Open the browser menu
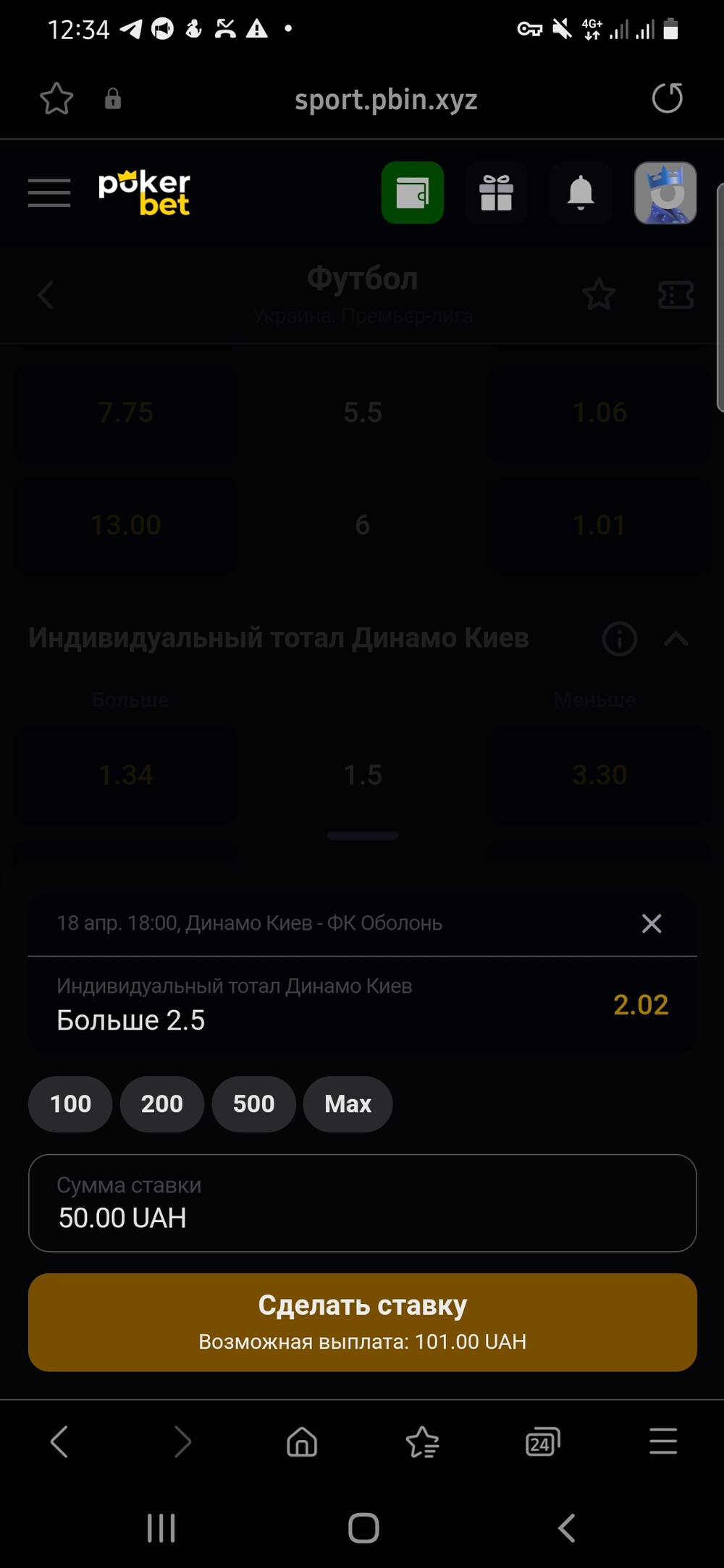 point(663,1441)
